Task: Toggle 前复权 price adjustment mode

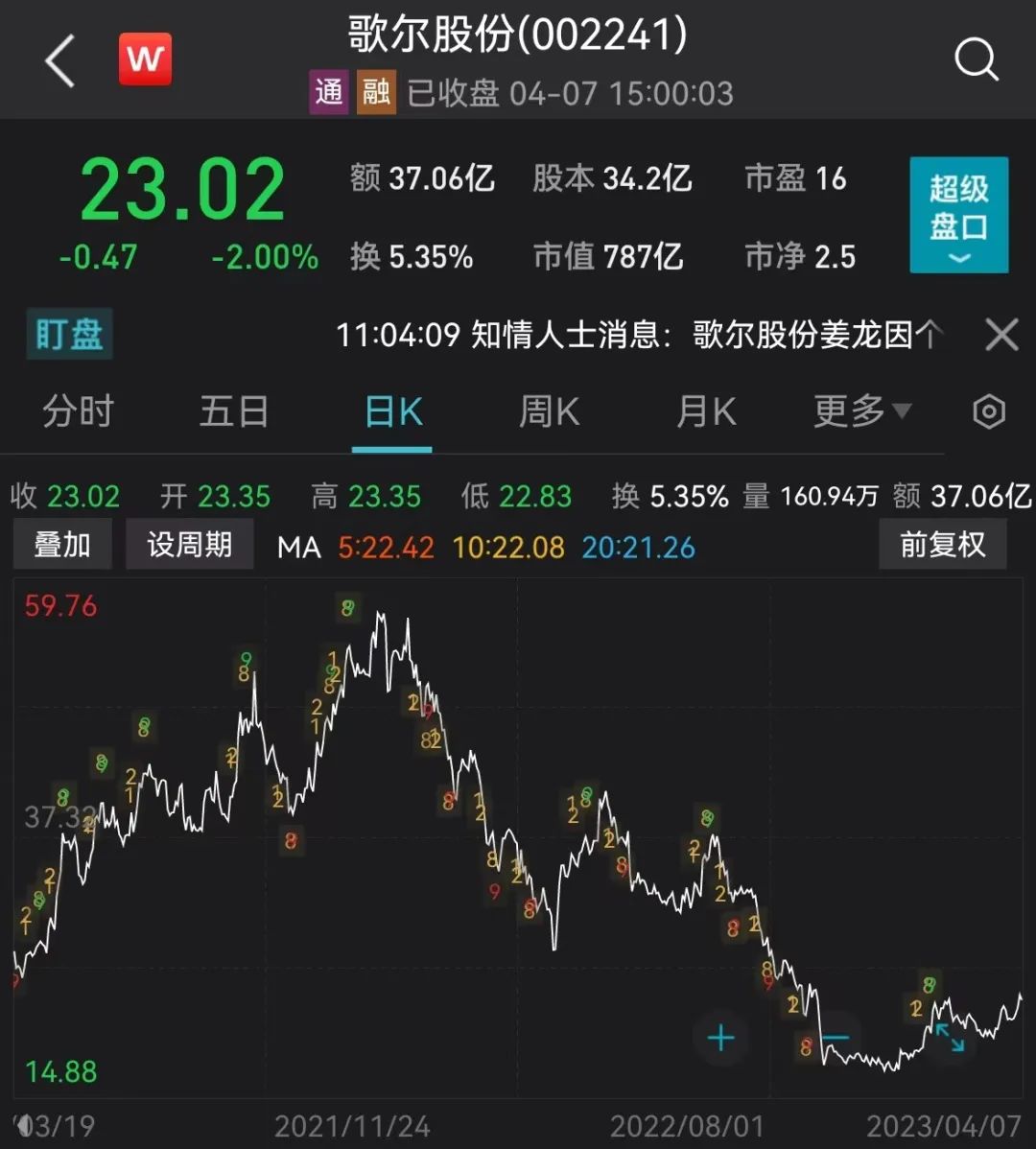Action: tap(943, 544)
